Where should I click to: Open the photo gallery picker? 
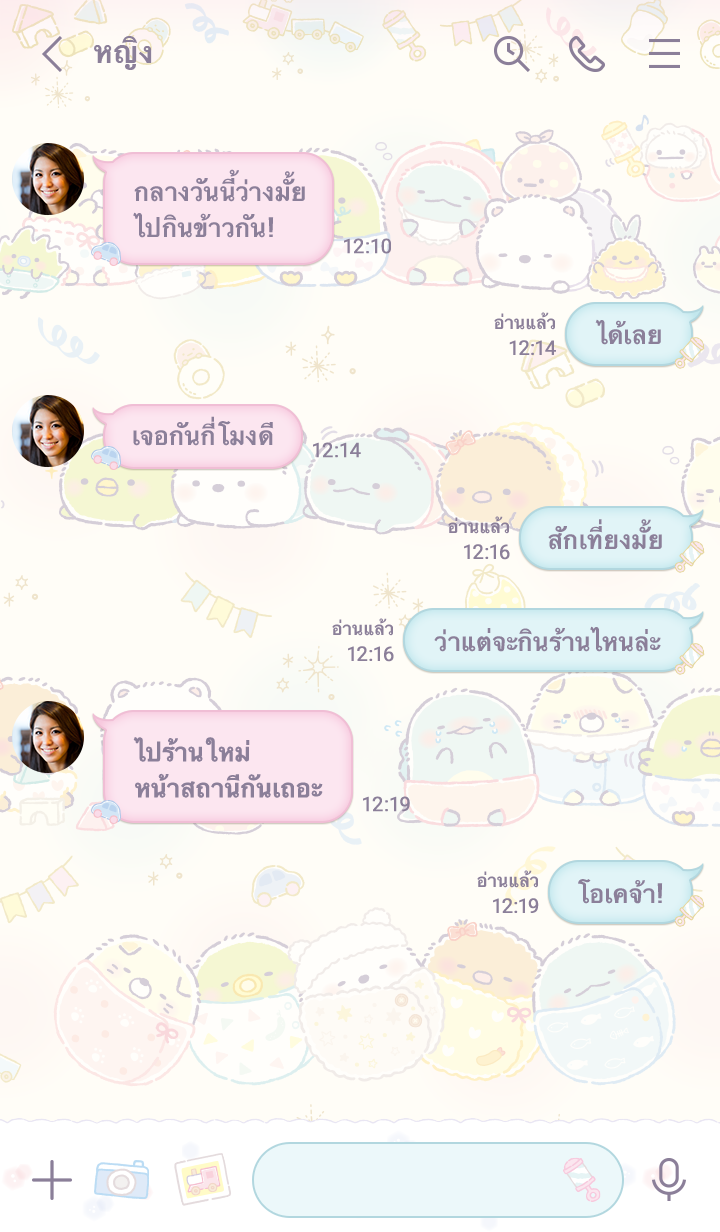click(x=202, y=1179)
